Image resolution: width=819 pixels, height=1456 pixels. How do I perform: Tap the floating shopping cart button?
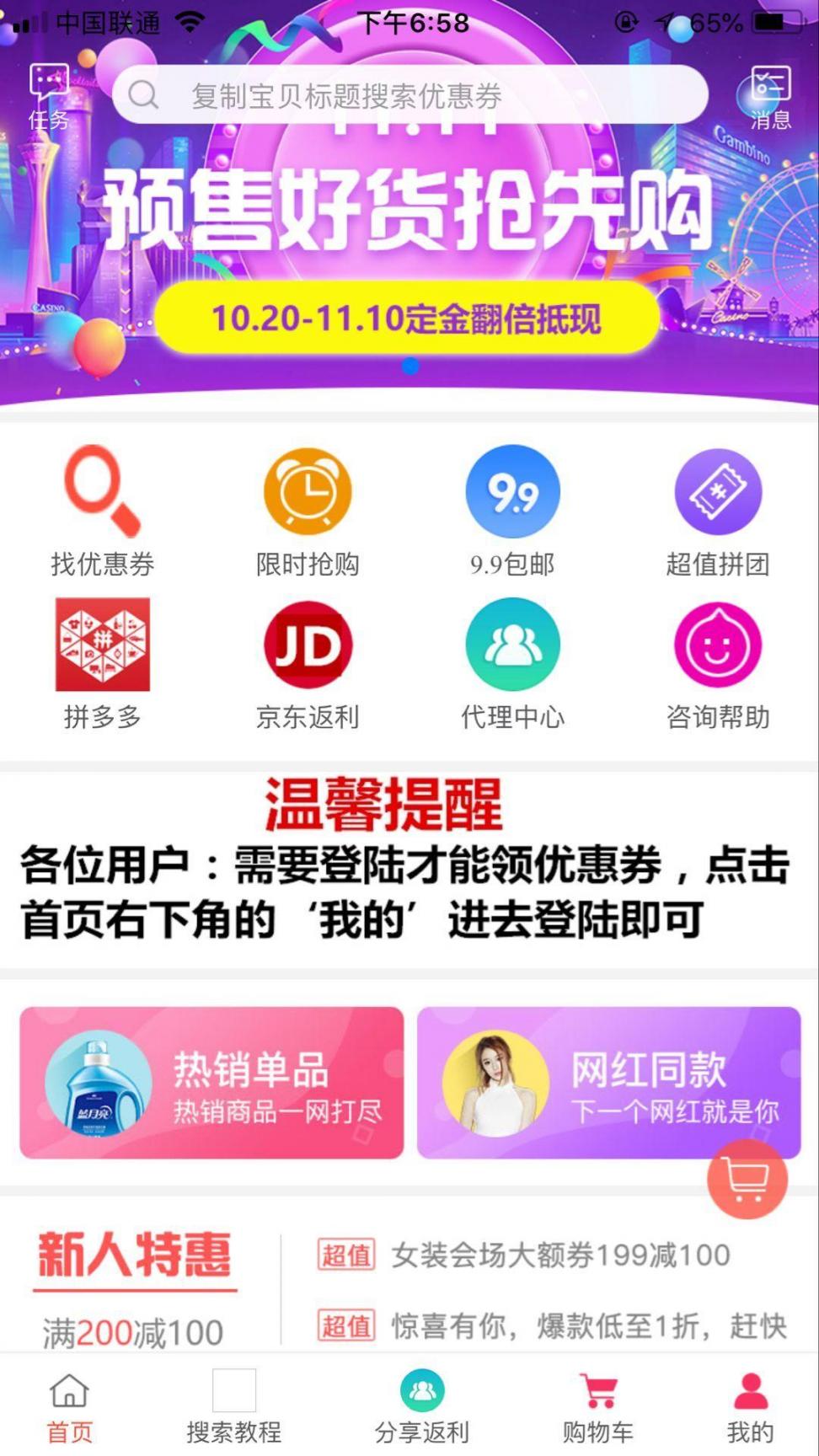click(747, 1179)
